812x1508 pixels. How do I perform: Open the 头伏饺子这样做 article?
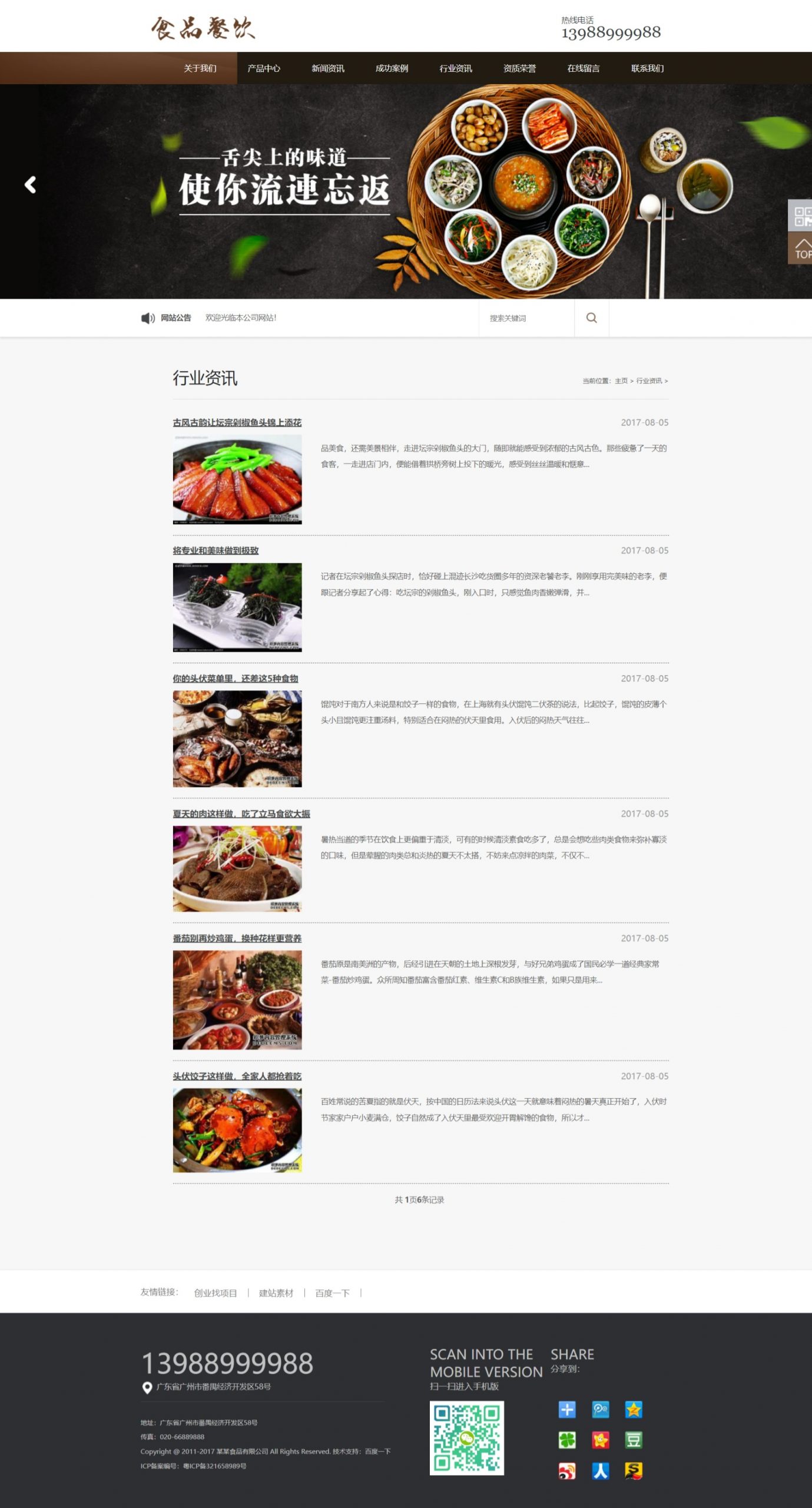237,1076
